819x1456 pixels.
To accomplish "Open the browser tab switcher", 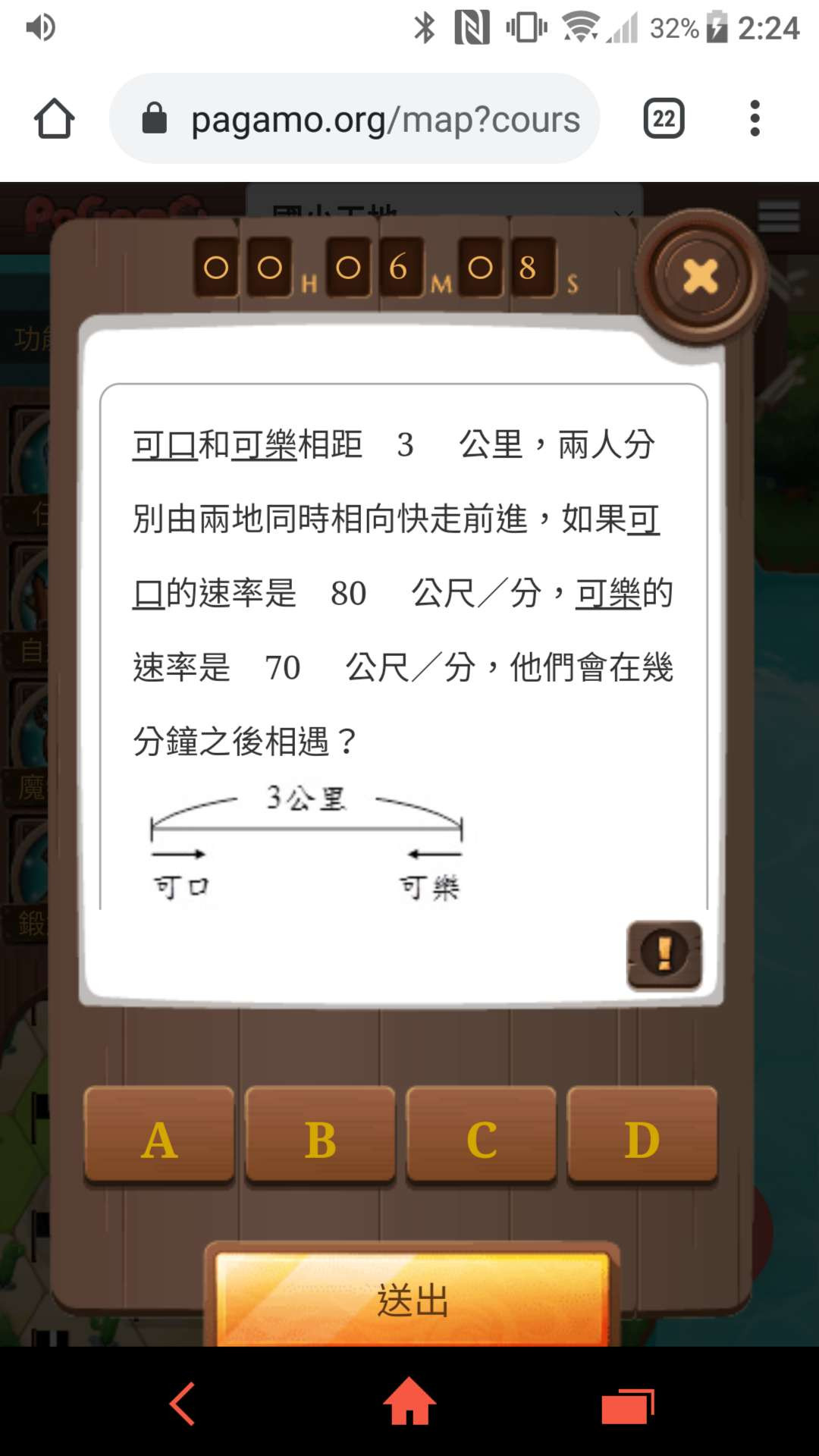I will point(664,119).
